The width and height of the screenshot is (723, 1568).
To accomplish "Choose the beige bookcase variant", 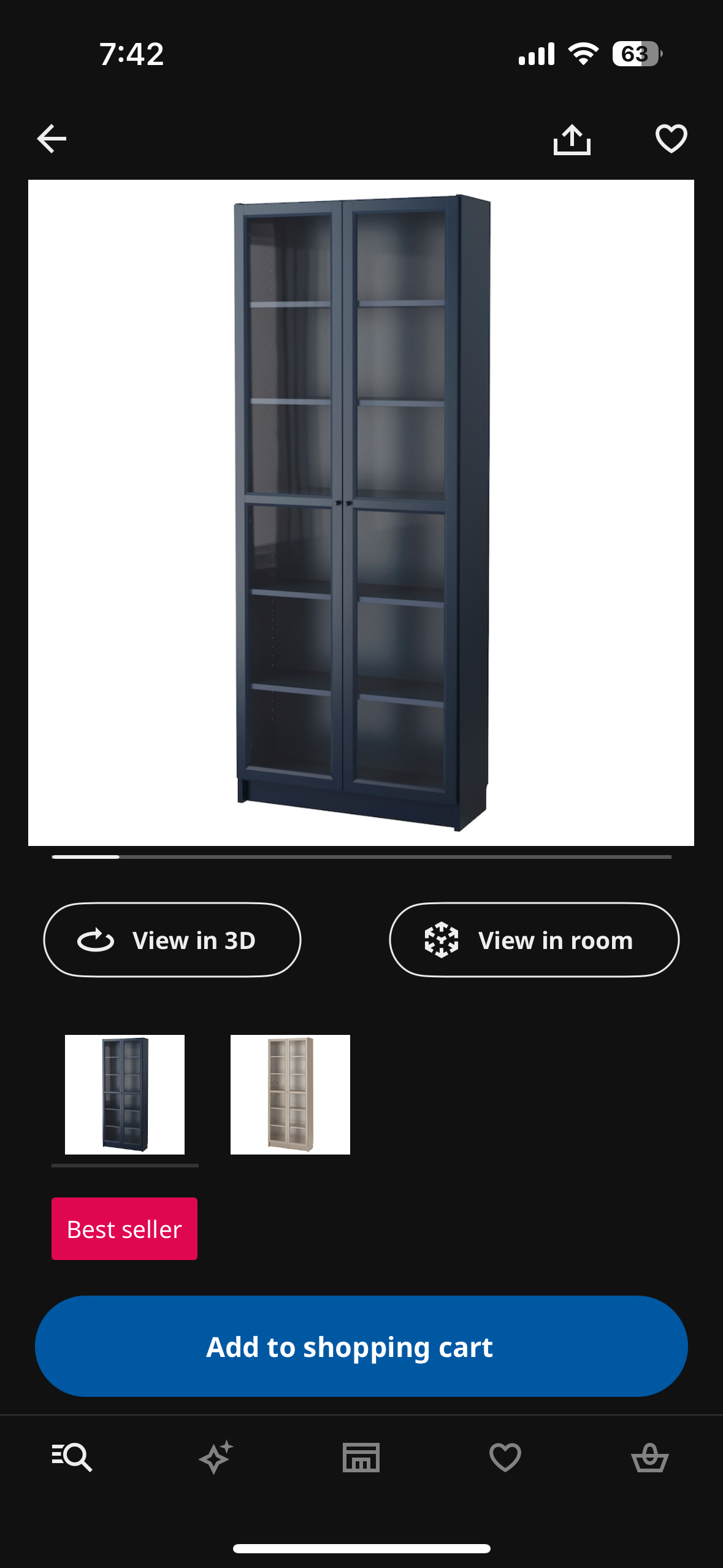I will click(290, 1094).
